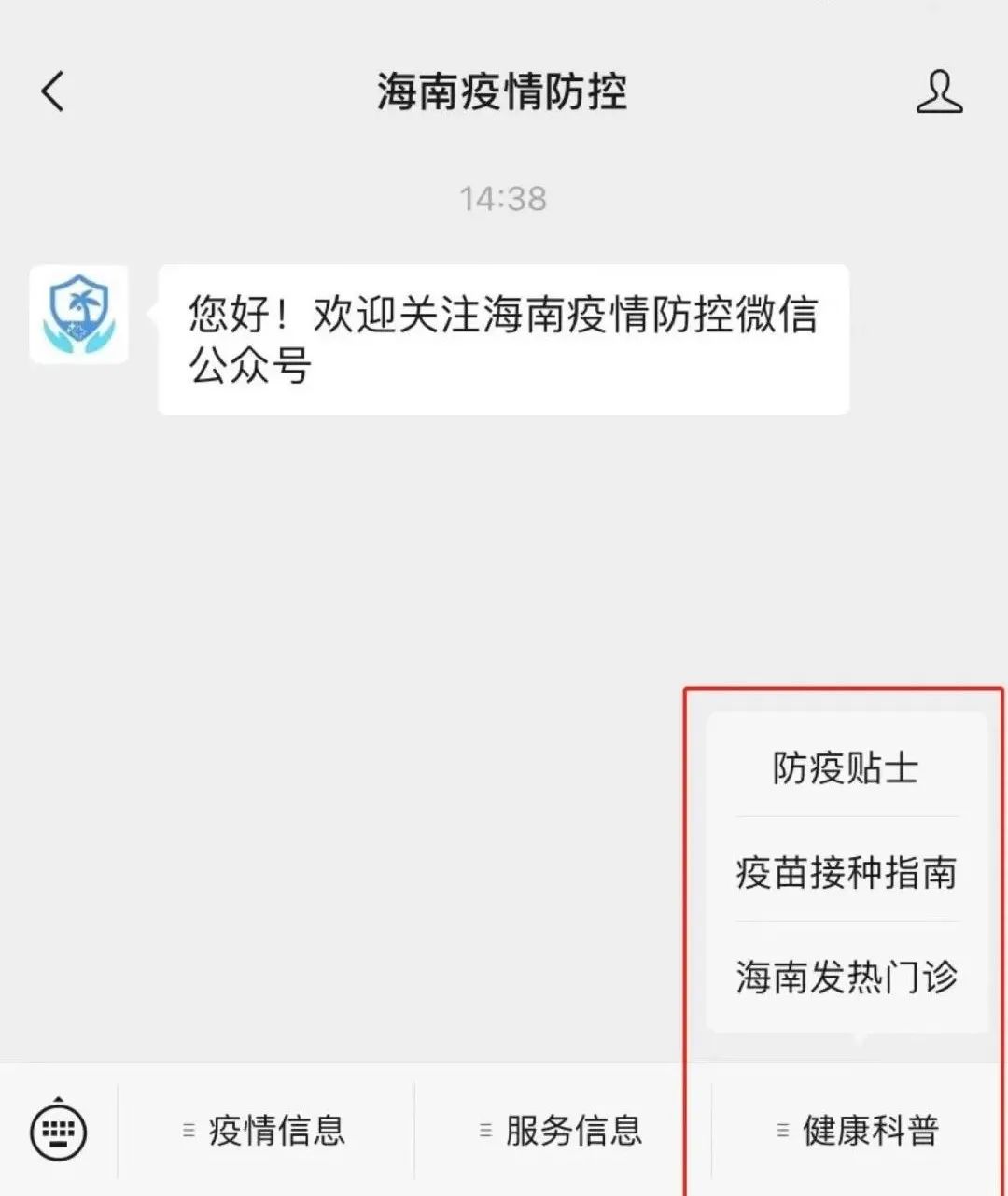Viewport: 1008px width, 1196px height.
Task: Select 防疫贴士 from the popup
Action: pos(846,767)
